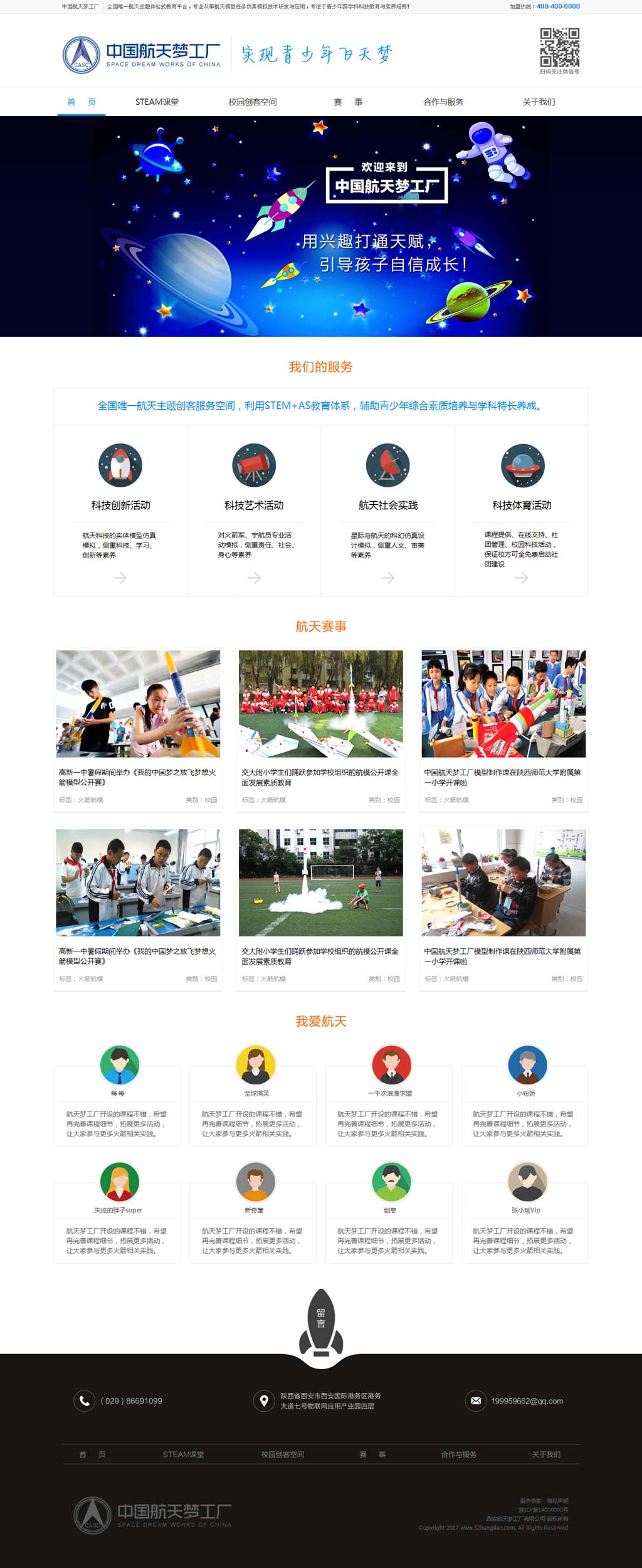642x1568 pixels.
Task: Tap the arrow under 科技体育活动
Action: pyautogui.click(x=521, y=578)
